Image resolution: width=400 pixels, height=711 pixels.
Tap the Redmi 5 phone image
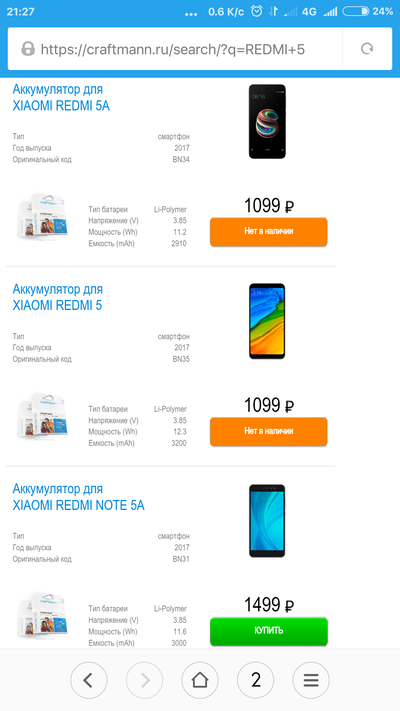[267, 321]
